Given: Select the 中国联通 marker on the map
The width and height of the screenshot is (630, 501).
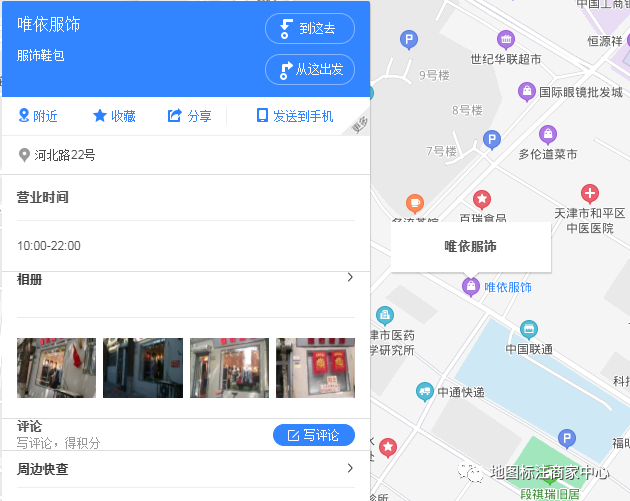Looking at the screenshot, I should 528,330.
